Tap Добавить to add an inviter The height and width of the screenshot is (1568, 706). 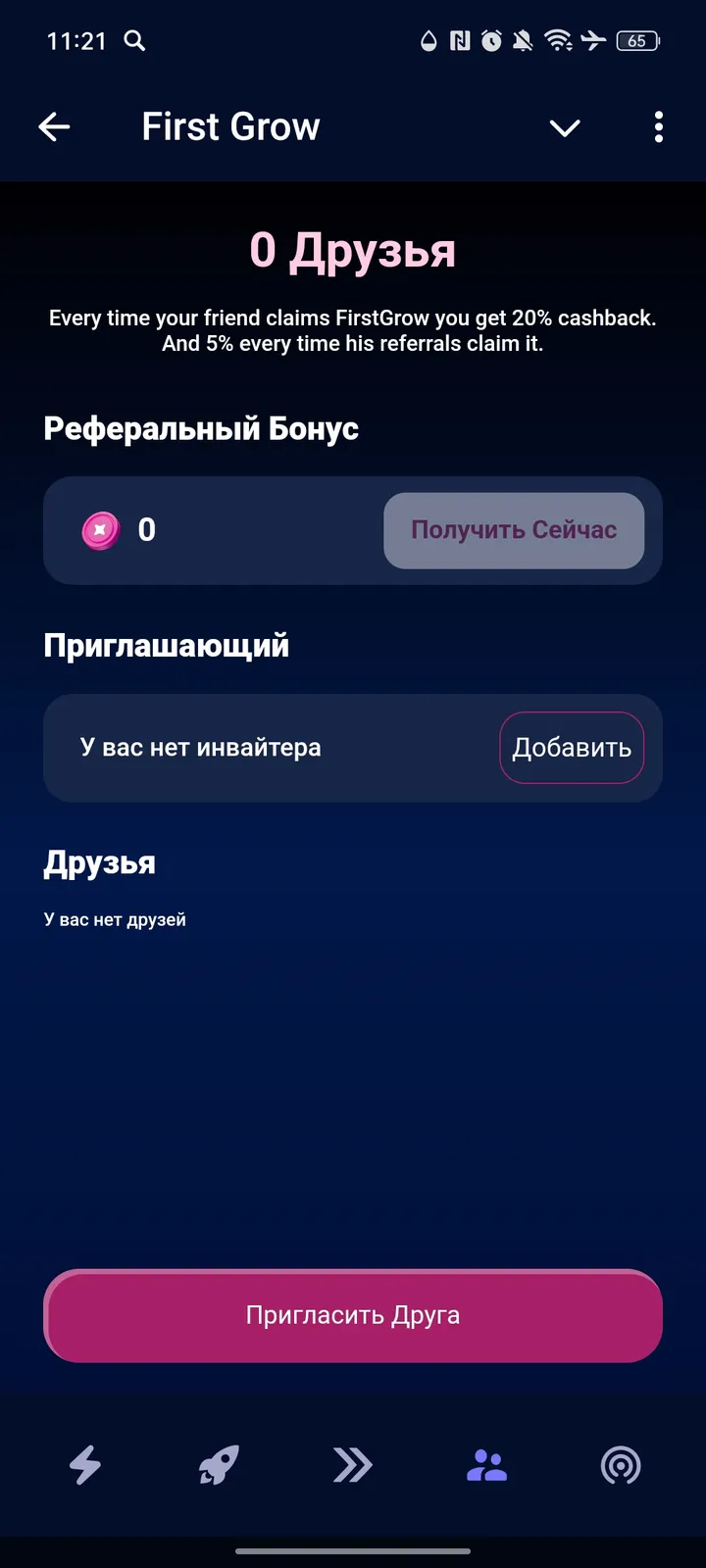pyautogui.click(x=572, y=748)
